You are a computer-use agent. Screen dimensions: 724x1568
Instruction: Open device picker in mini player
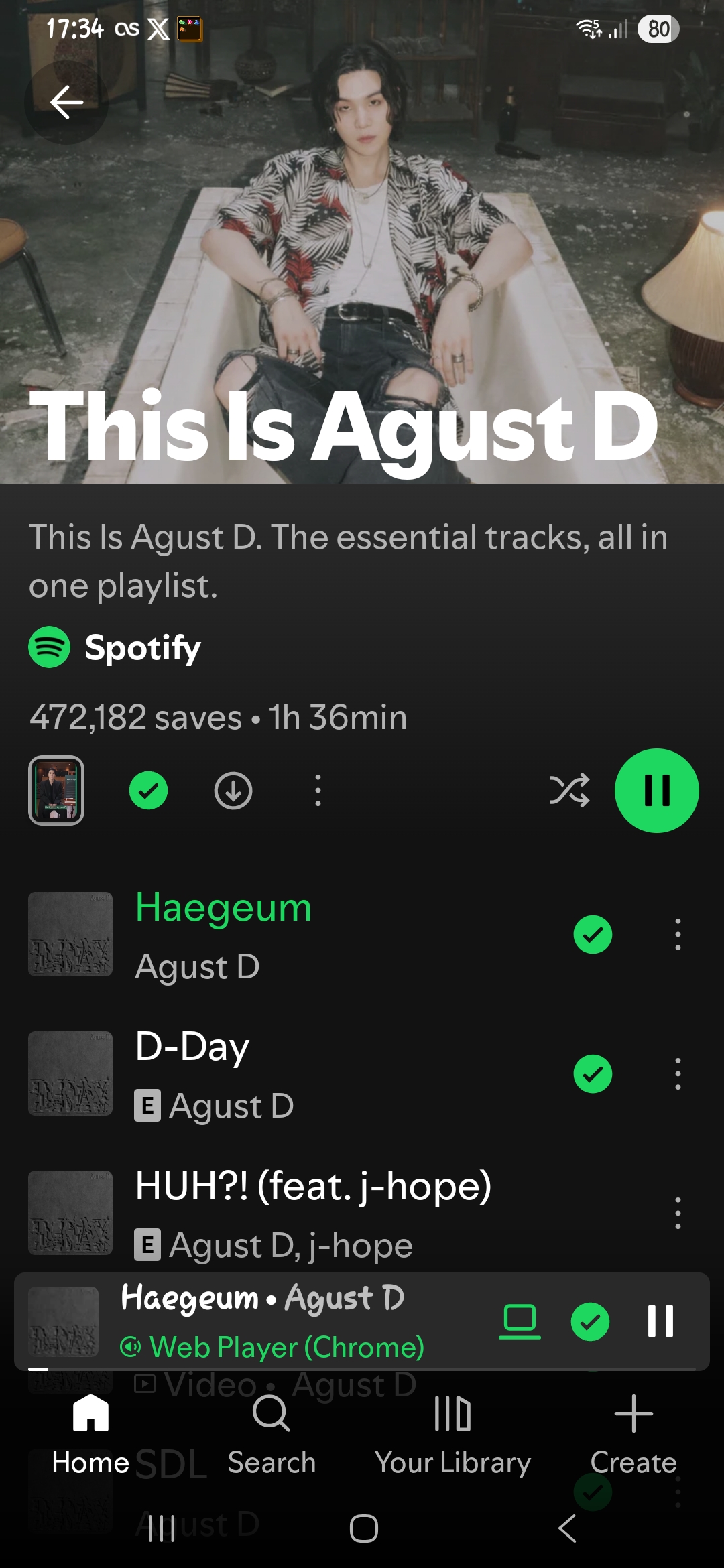click(x=520, y=1321)
